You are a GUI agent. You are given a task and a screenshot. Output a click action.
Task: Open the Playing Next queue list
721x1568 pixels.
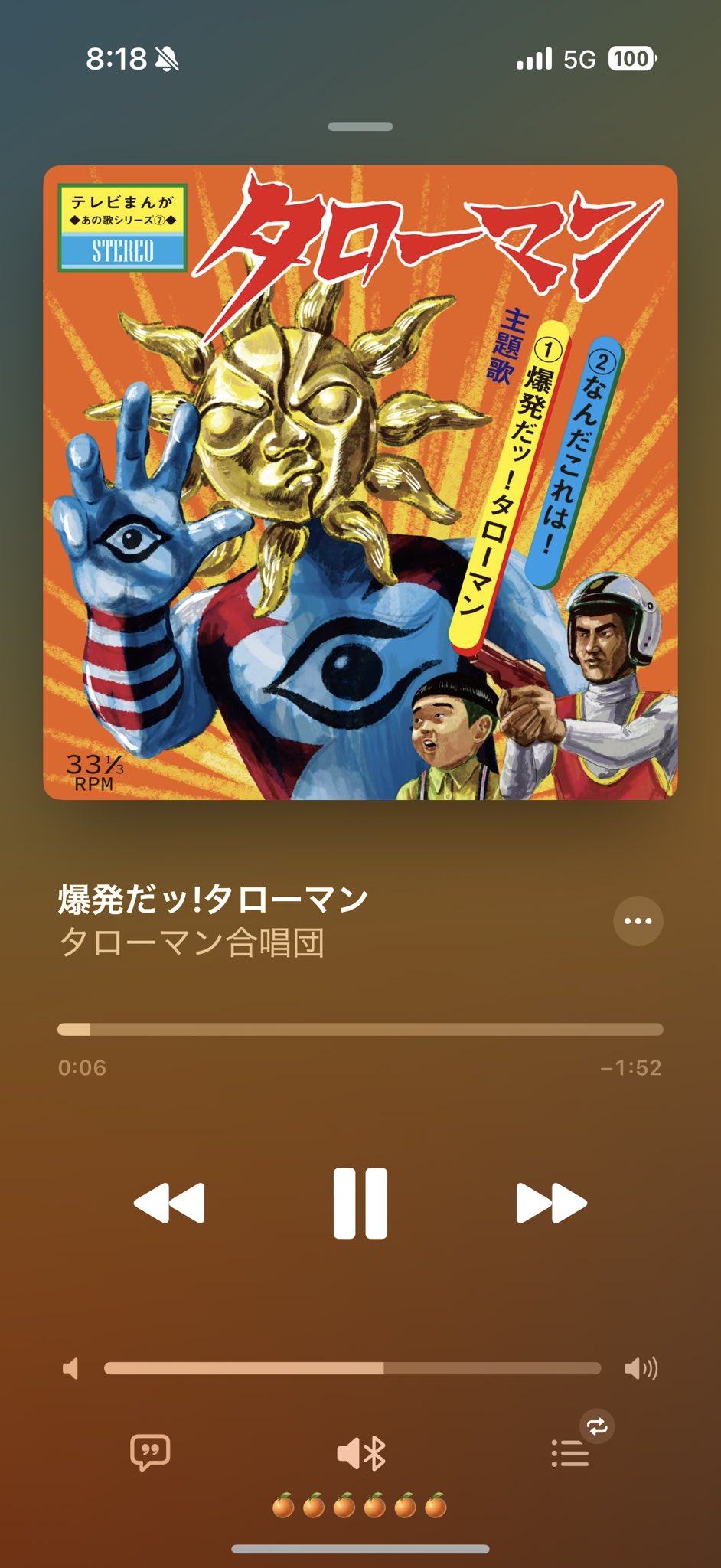(x=571, y=1452)
